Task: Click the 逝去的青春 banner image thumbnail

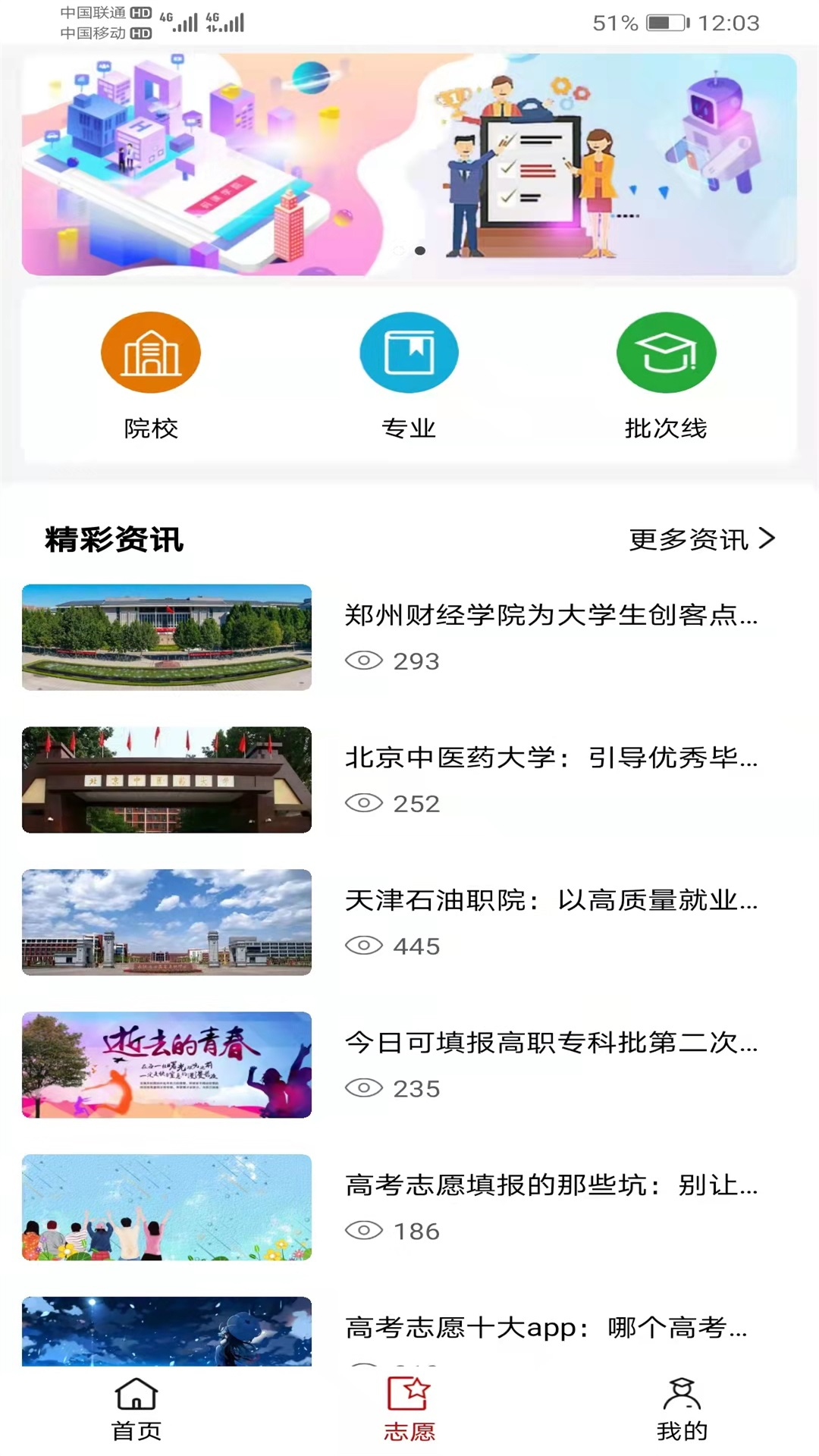Action: coord(166,1065)
